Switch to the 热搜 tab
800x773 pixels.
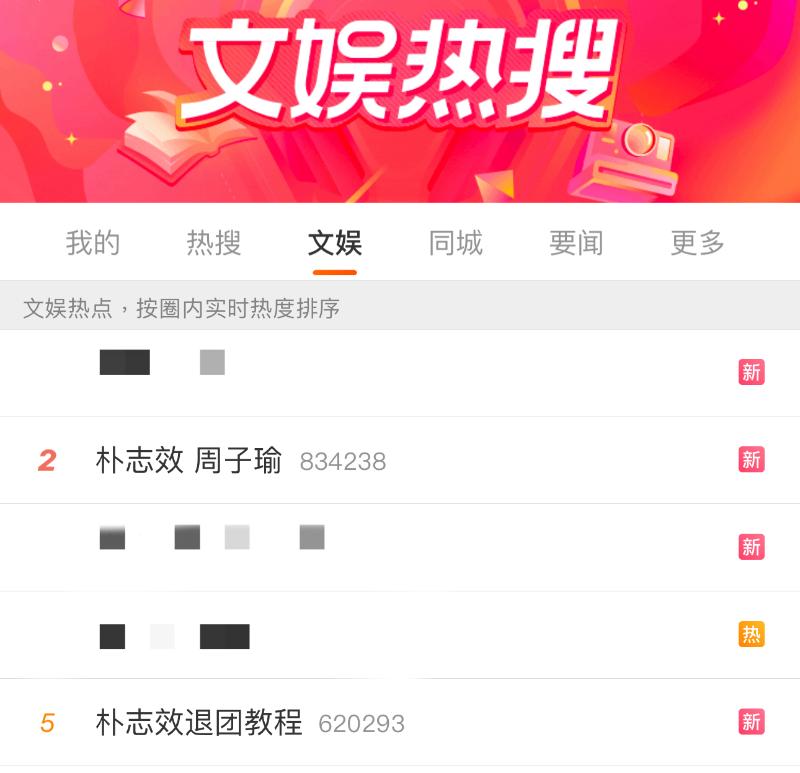pos(214,243)
